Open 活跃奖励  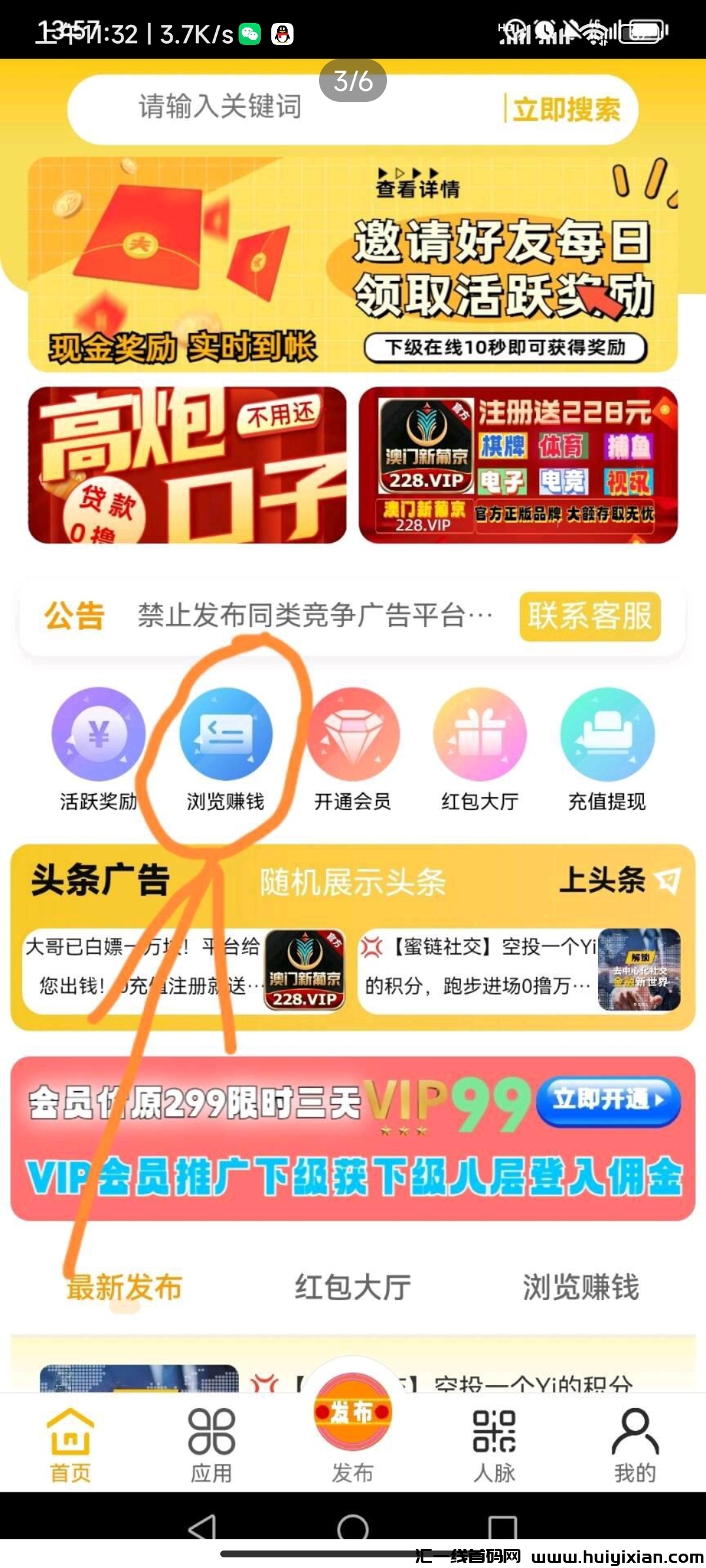pyautogui.click(x=98, y=748)
